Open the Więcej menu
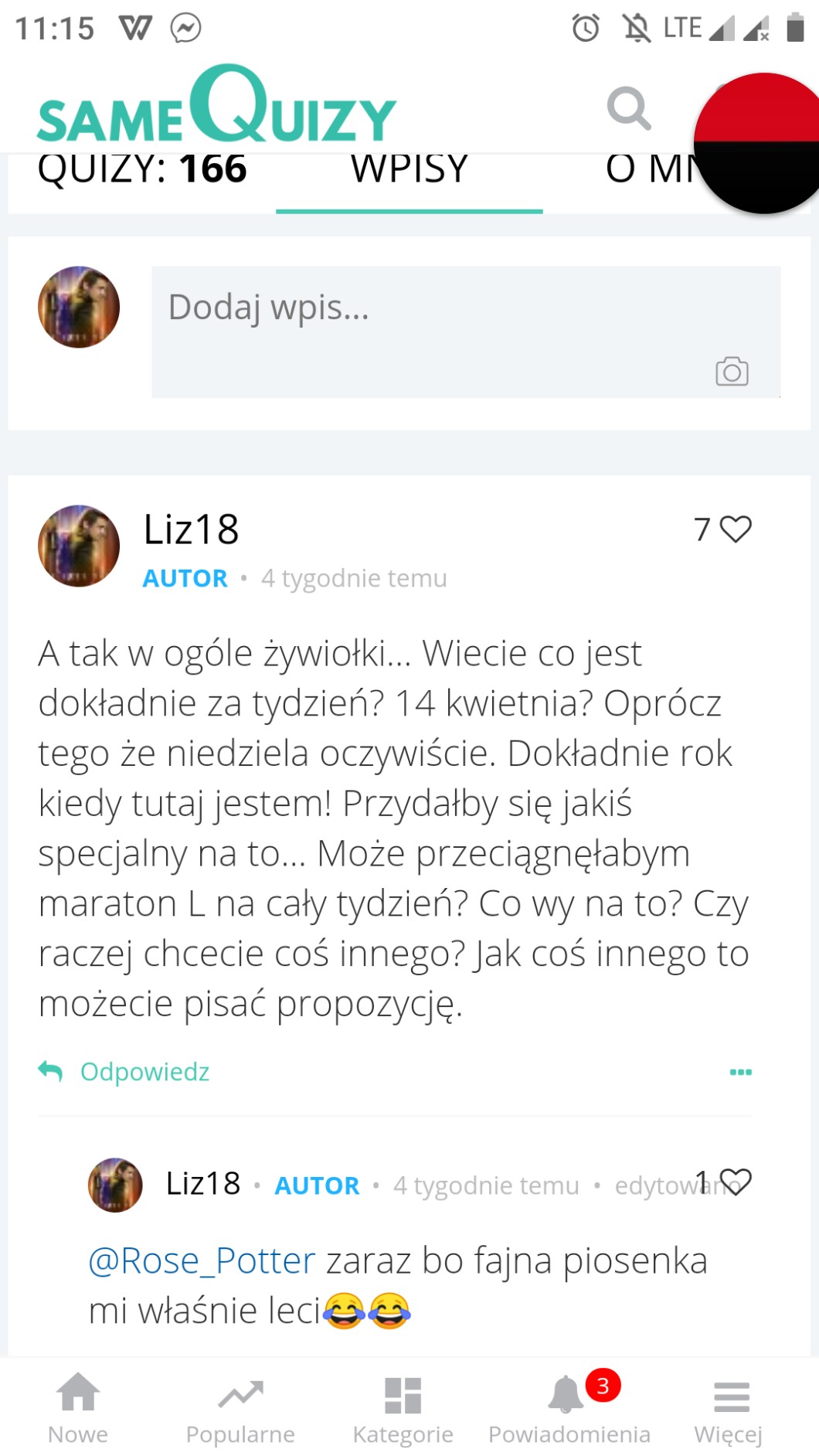Viewport: 819px width, 1456px height. [x=729, y=1409]
